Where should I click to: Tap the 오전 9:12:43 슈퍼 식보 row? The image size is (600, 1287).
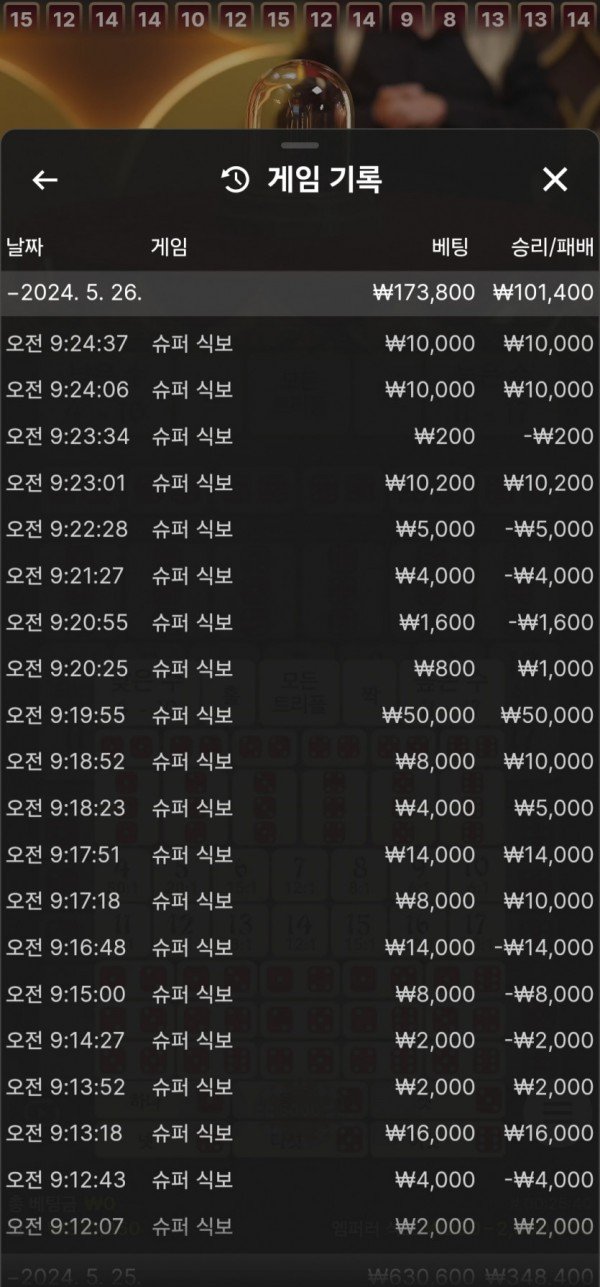coord(300,1180)
